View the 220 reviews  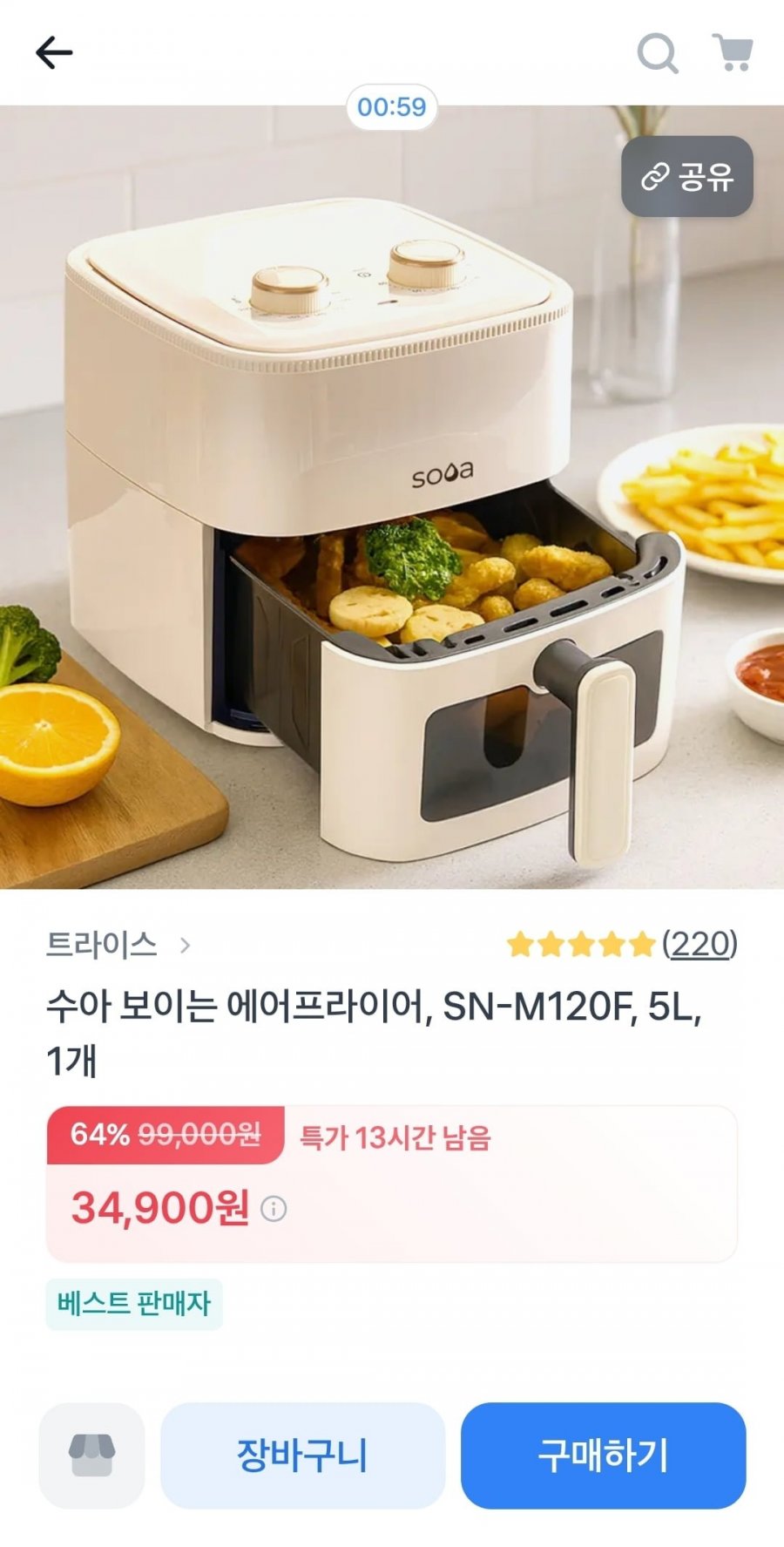[700, 944]
